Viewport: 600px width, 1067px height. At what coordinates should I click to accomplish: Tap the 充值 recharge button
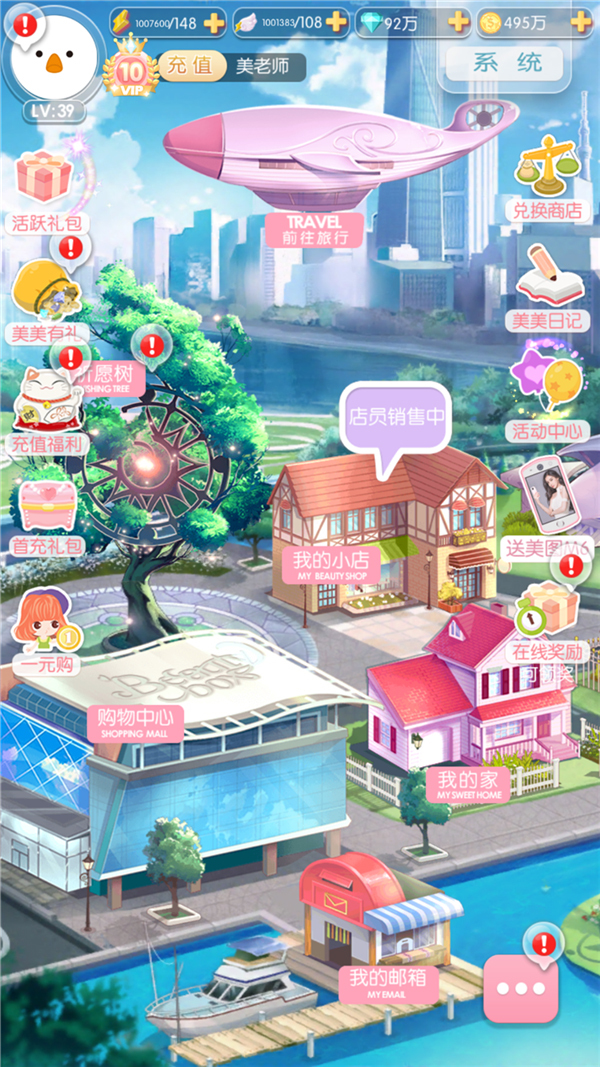(190, 67)
